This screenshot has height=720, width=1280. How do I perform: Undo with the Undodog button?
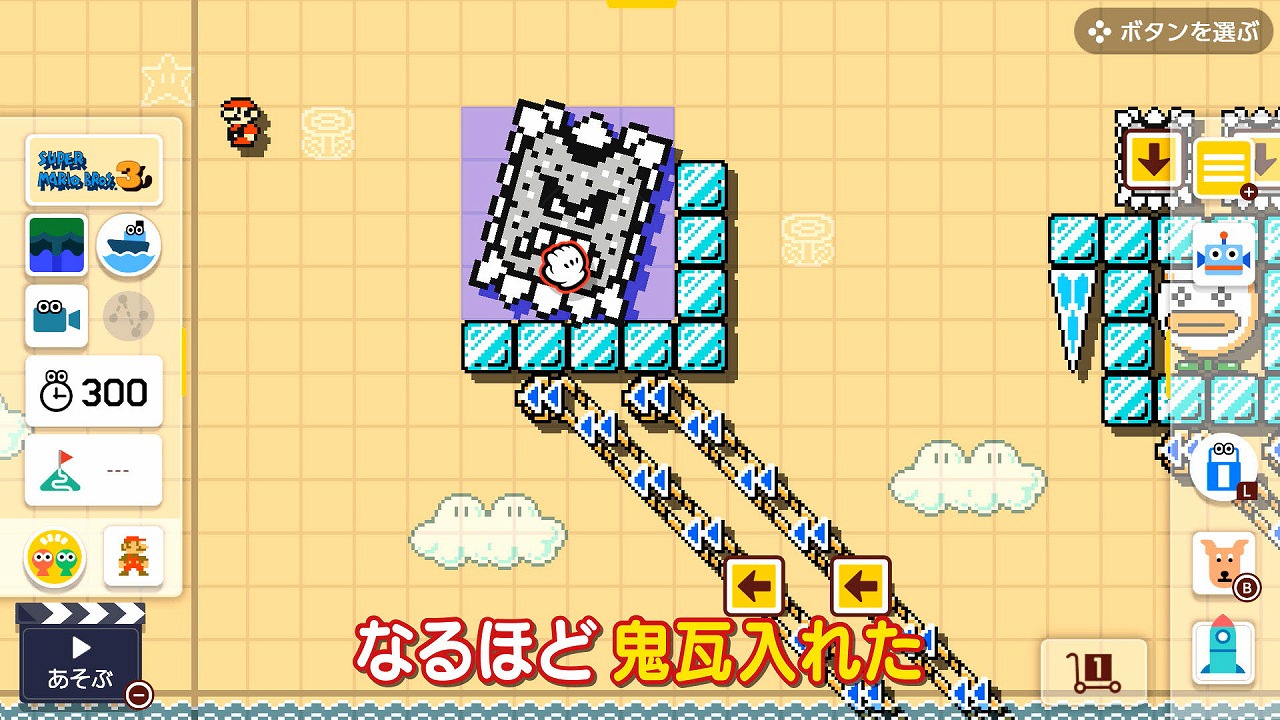[1223, 564]
